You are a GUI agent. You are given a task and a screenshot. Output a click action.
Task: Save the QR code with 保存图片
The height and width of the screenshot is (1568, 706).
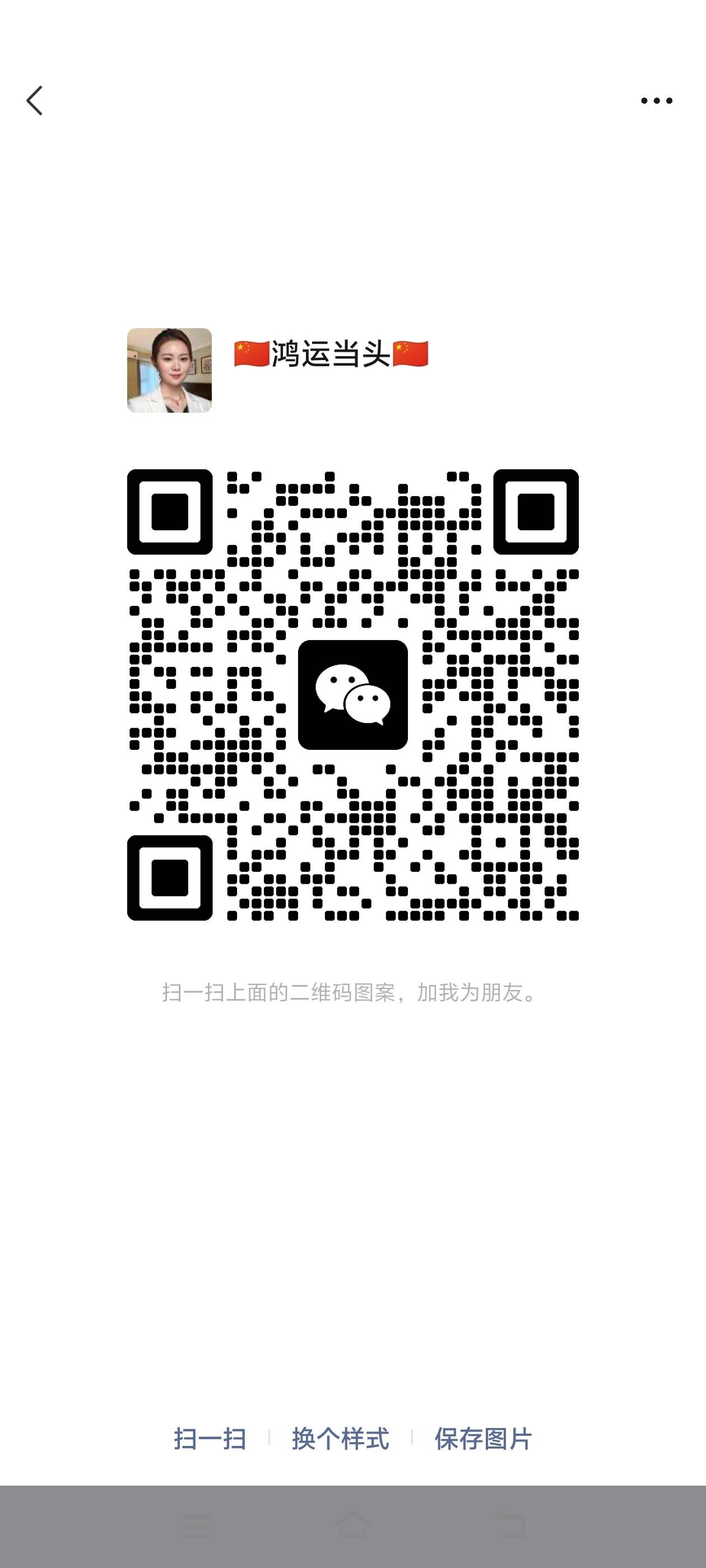click(x=483, y=1439)
